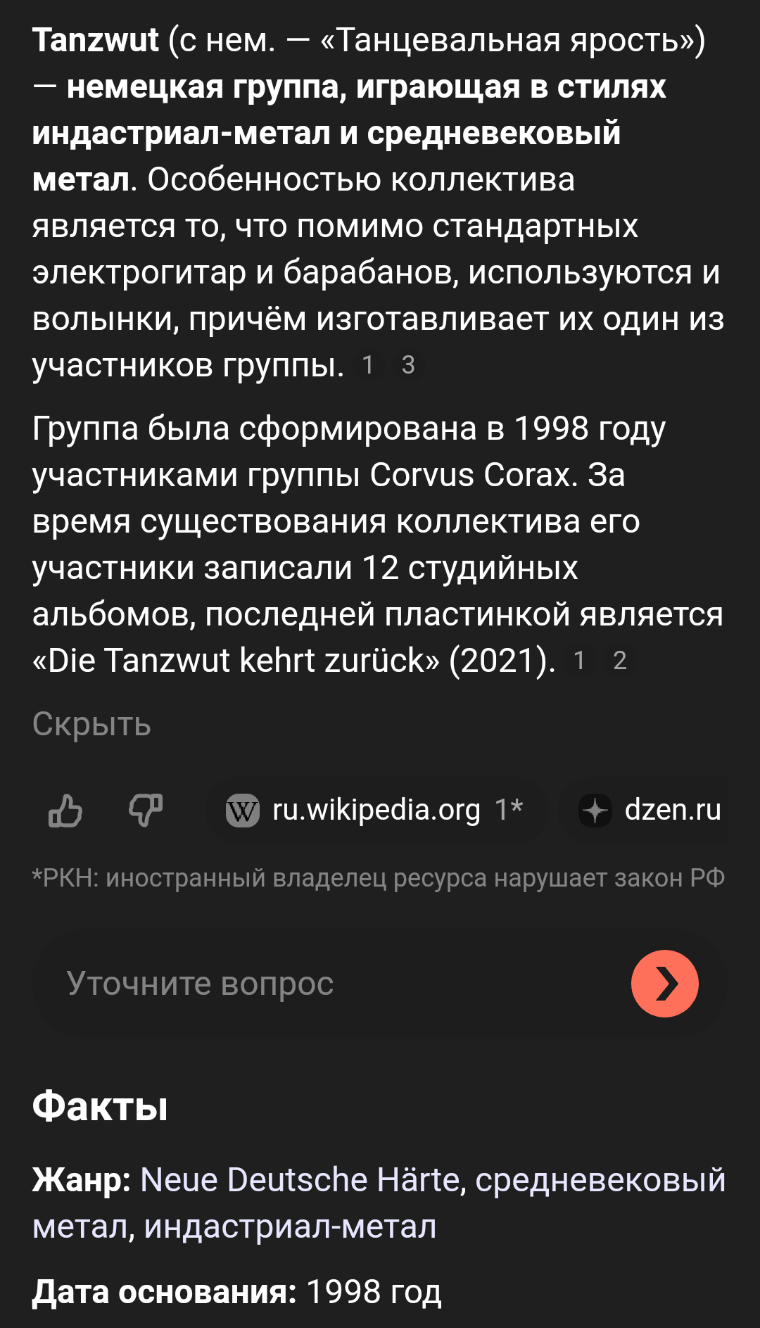Open the индастриал-метал genre link

pos(290,1227)
